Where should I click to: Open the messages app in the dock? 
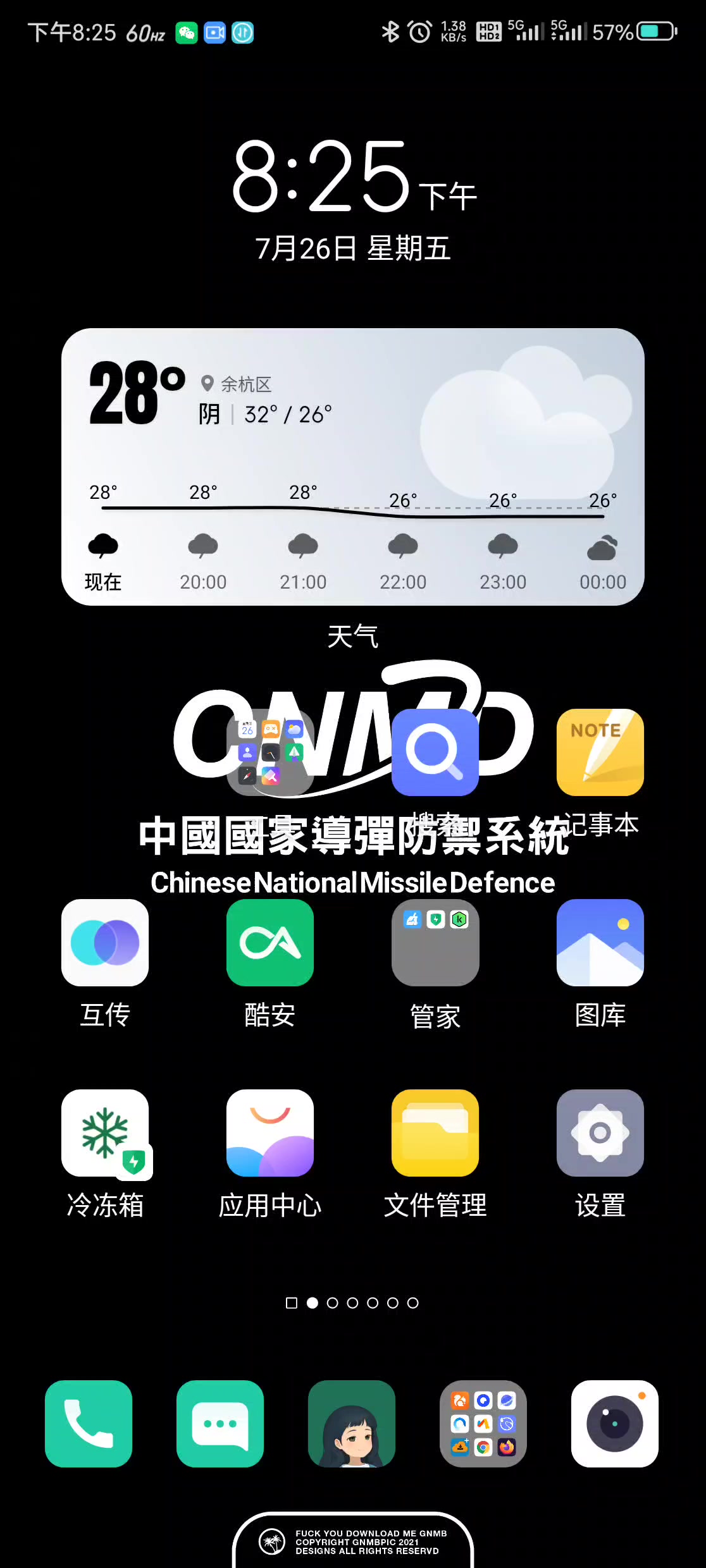(x=220, y=1424)
